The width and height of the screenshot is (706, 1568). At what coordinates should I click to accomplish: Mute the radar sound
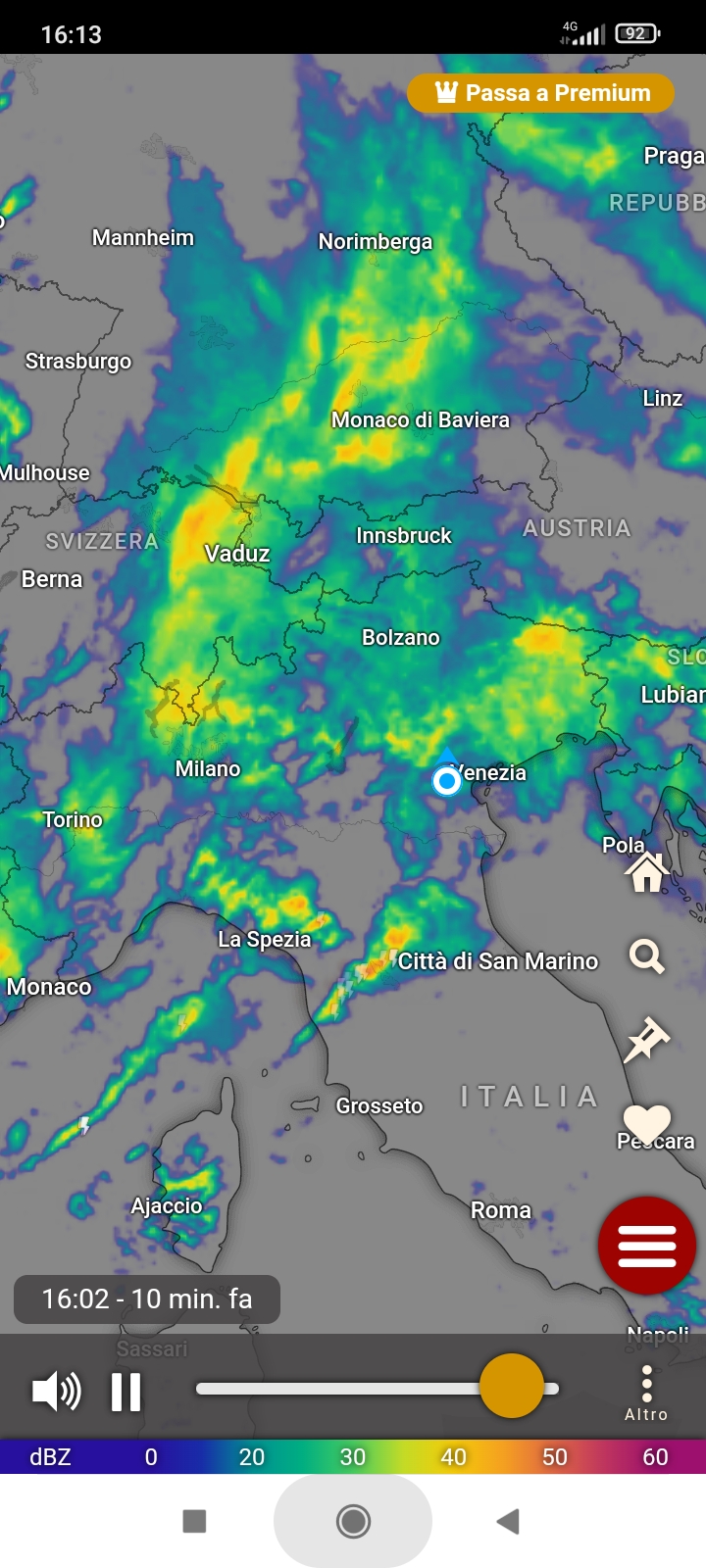[x=56, y=1391]
